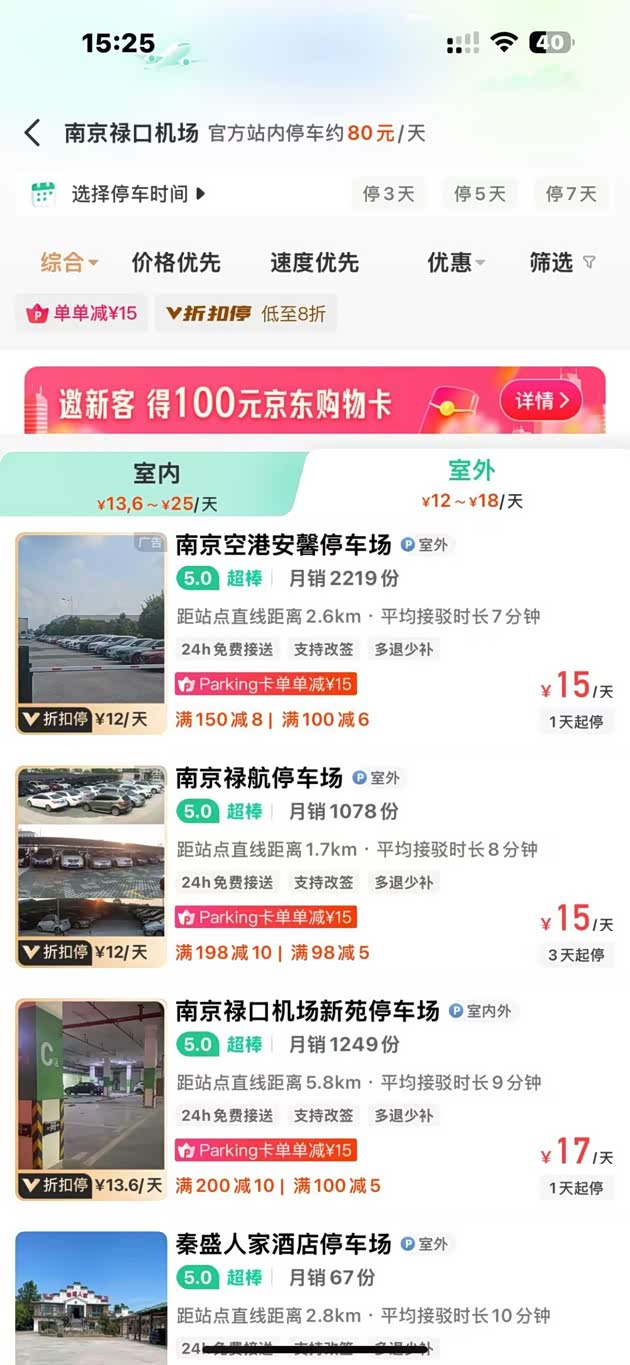Sort by 价格优先
Viewport: 630px width, 1365px height.
[x=176, y=263]
